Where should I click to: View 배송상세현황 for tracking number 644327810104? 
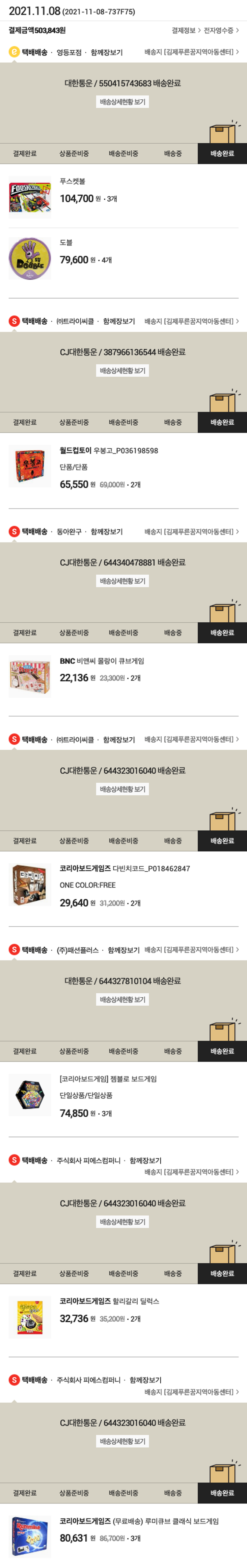[x=123, y=1000]
